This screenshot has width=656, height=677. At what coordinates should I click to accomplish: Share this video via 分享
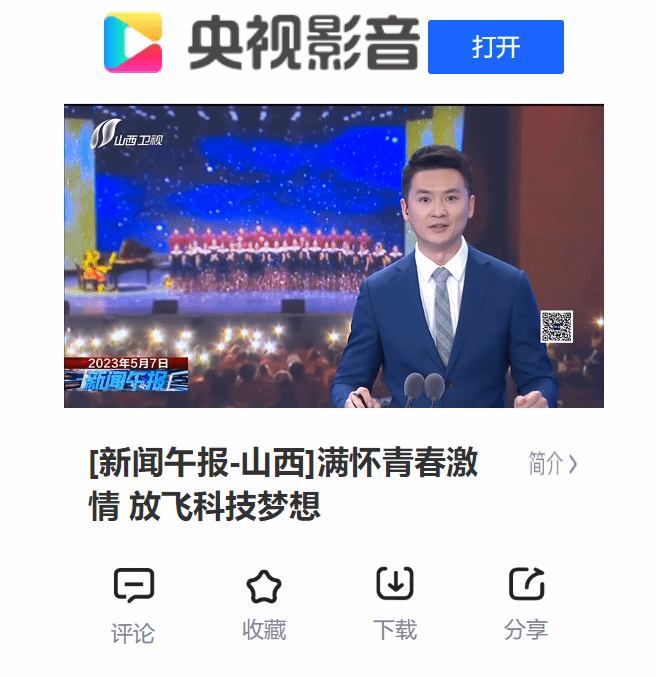[x=526, y=603]
